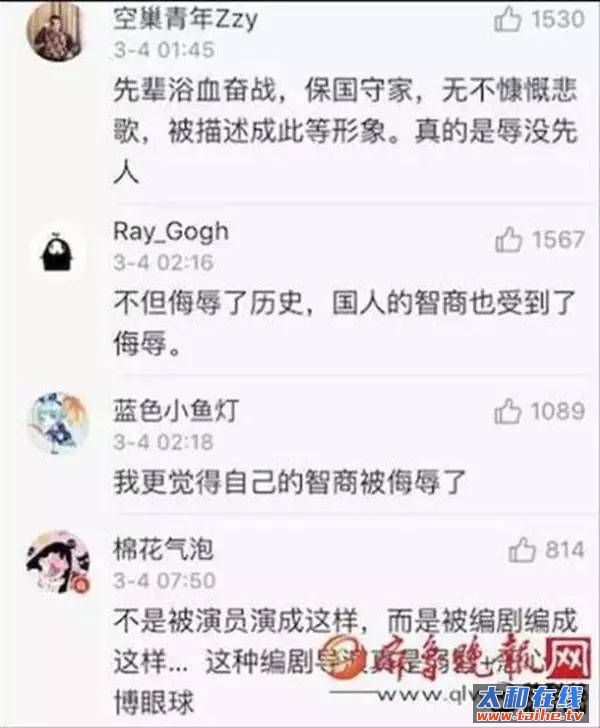Like Ray_Gogh's comment
600x728 pixels.
[x=511, y=239]
